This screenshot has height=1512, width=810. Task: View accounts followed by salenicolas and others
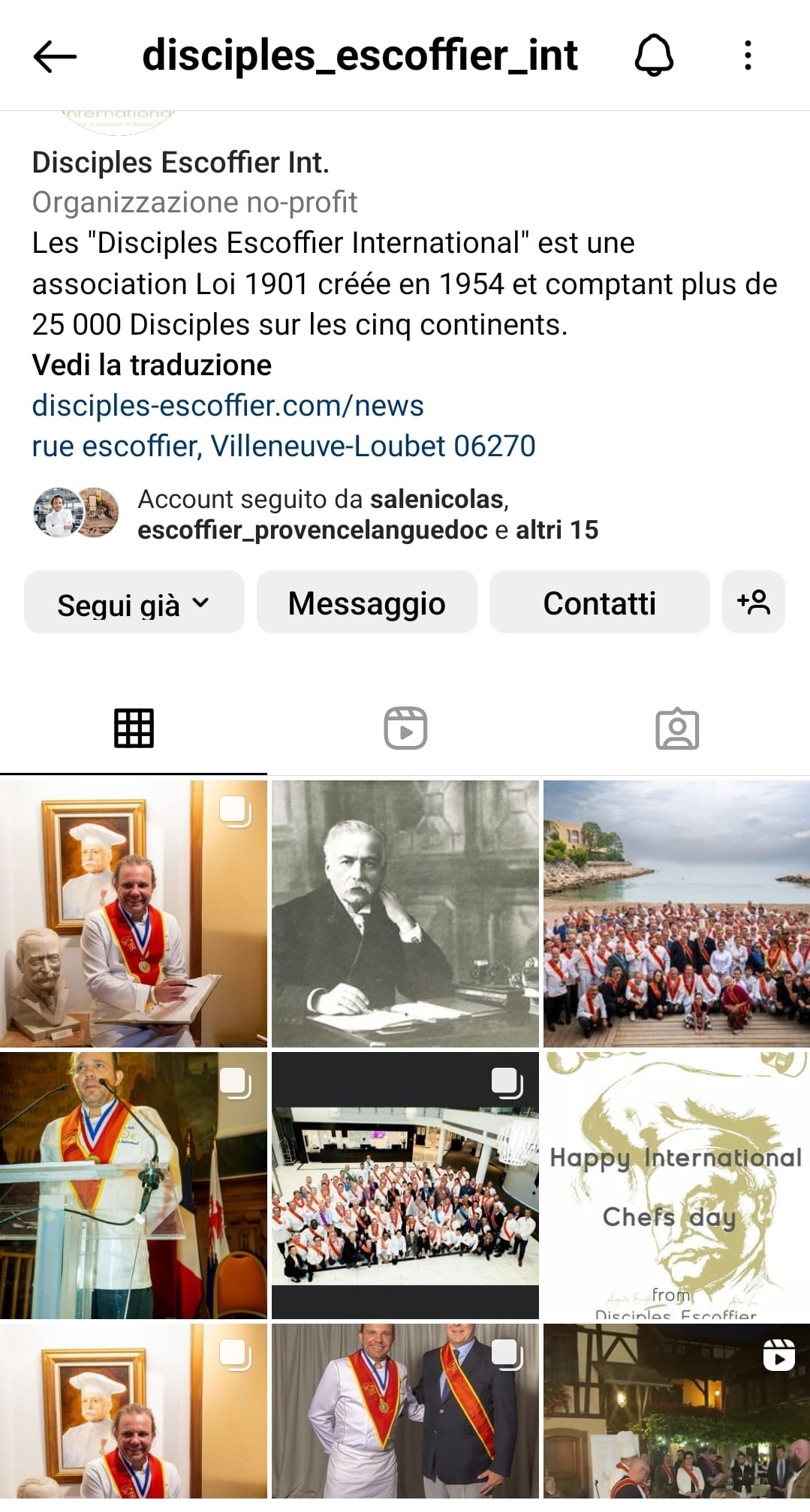(x=368, y=515)
